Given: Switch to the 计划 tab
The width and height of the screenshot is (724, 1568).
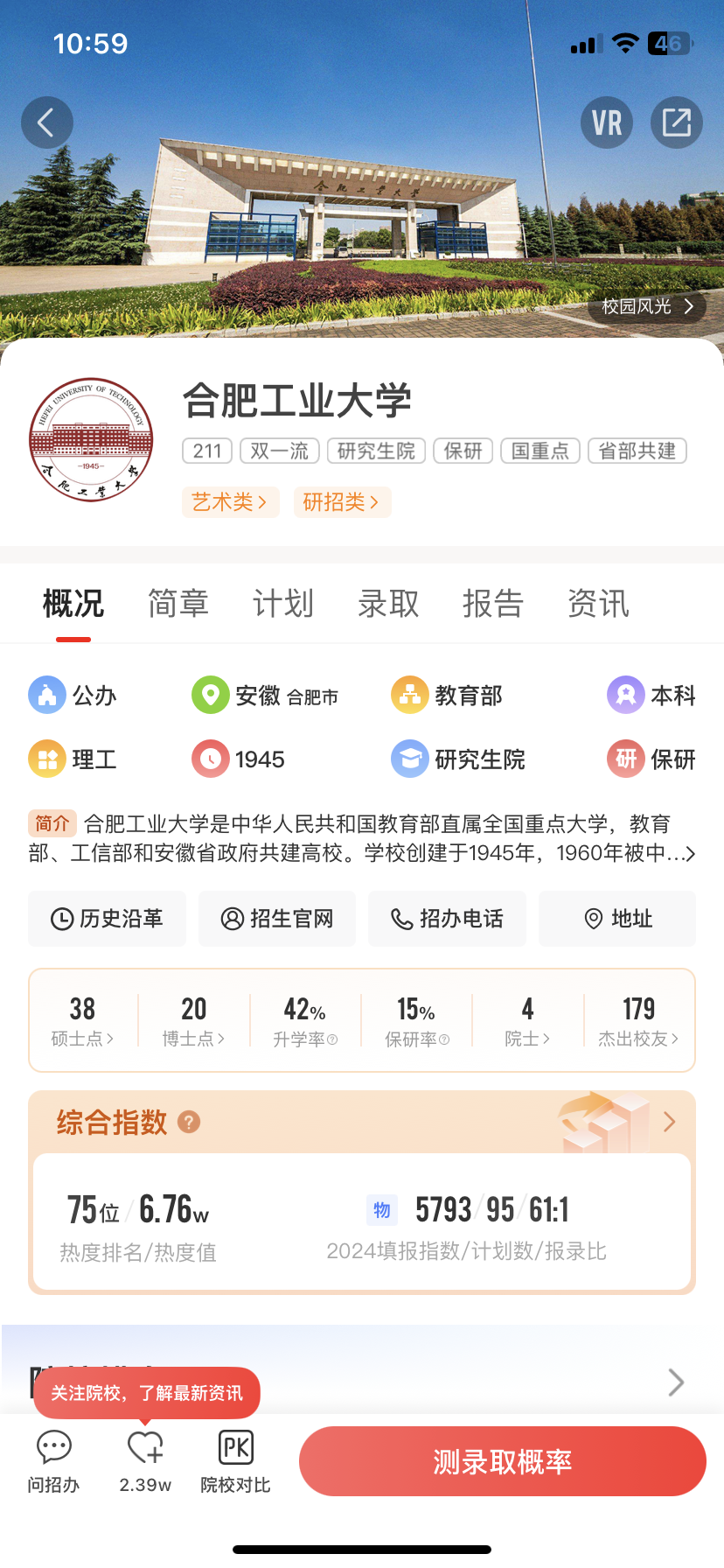Looking at the screenshot, I should 283,604.
